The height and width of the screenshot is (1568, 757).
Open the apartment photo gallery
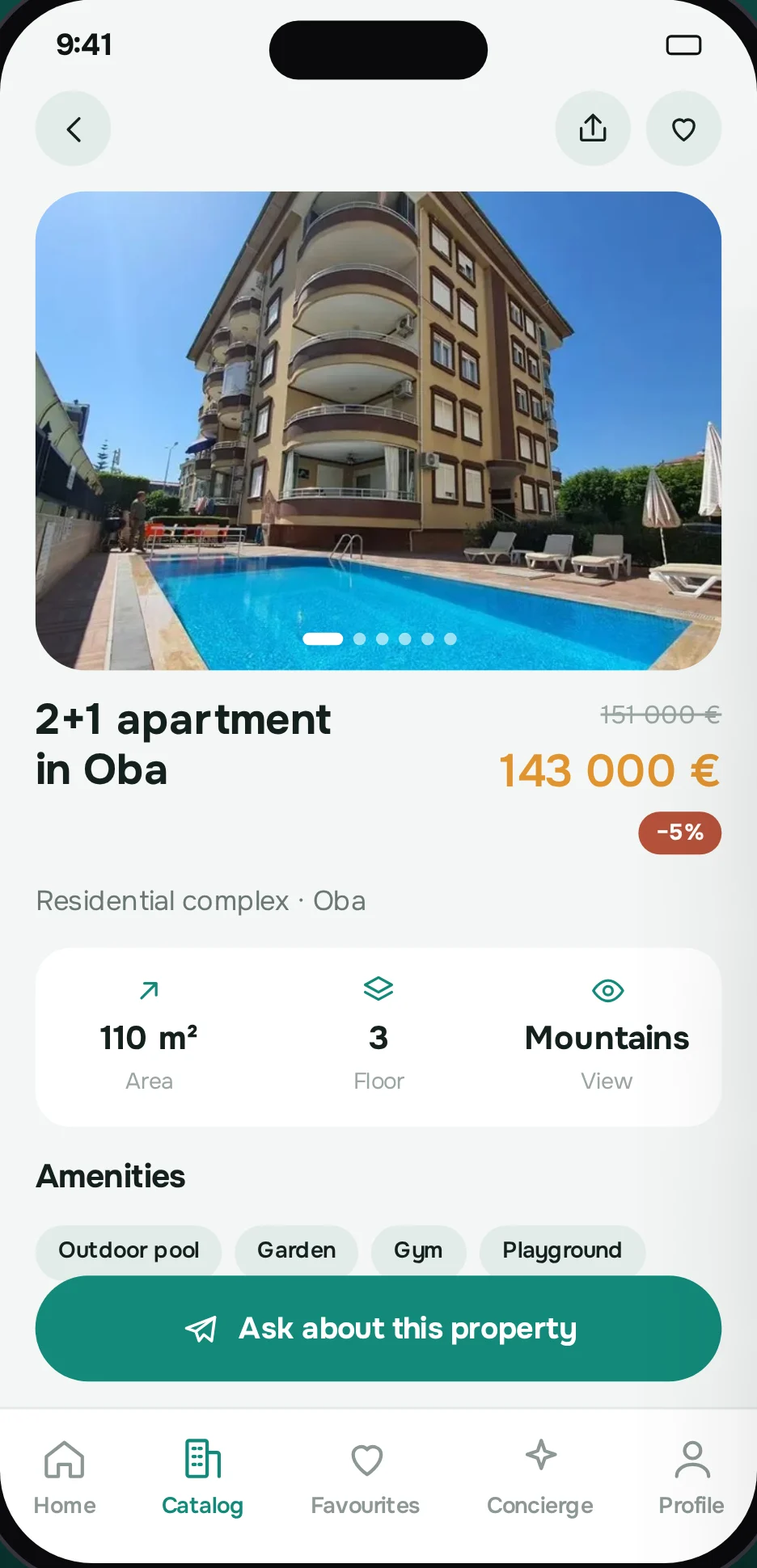tap(378, 430)
